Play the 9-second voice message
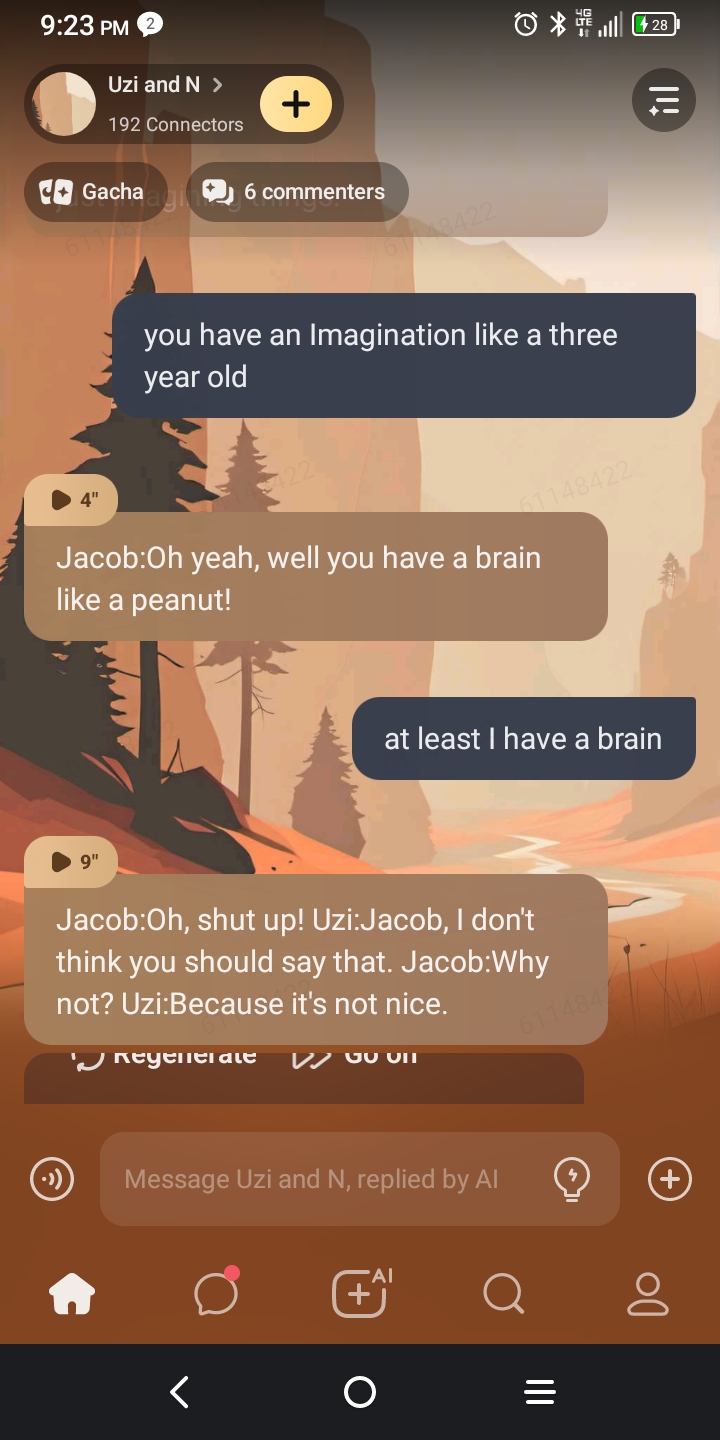 pyautogui.click(x=71, y=861)
